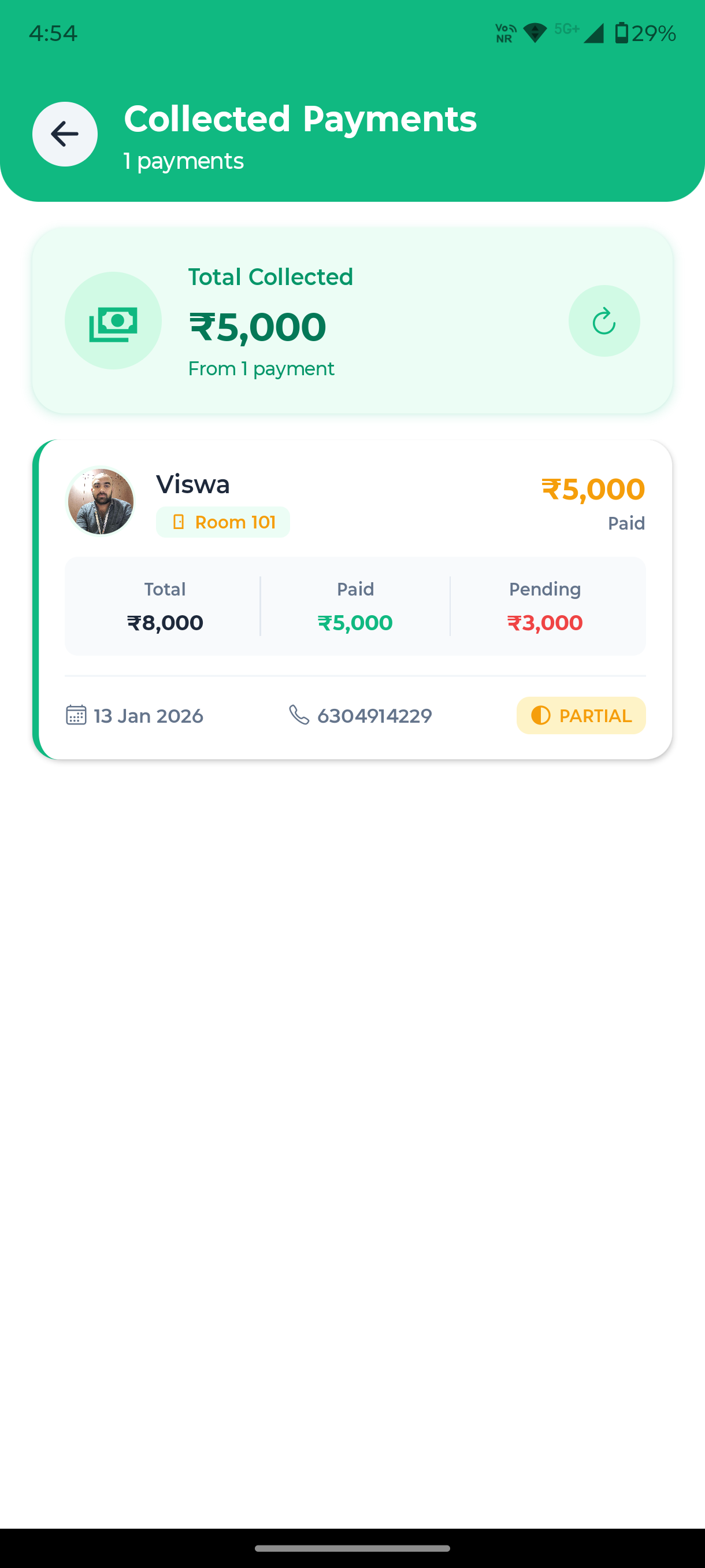Image resolution: width=705 pixels, height=1568 pixels.
Task: Tap the refresh payments icon
Action: (603, 320)
